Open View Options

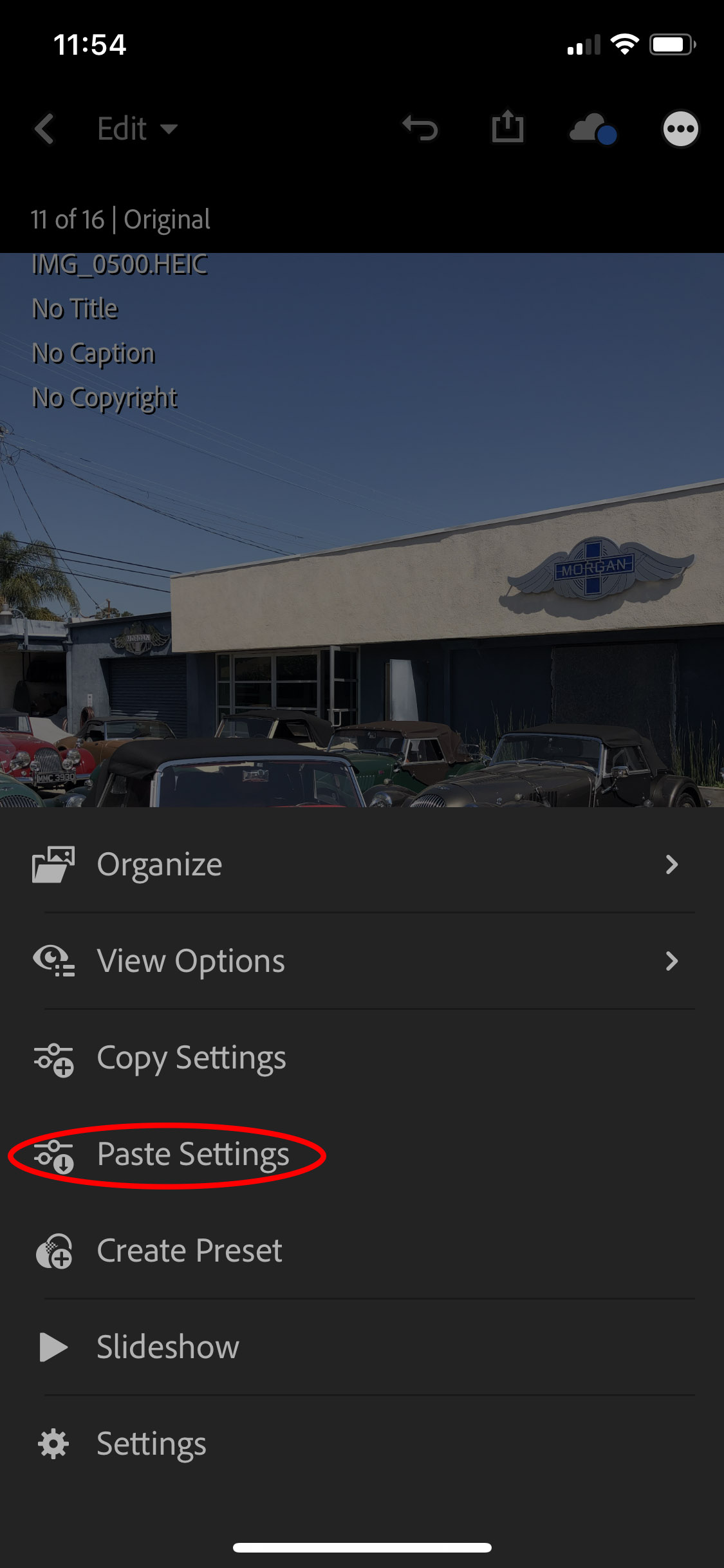(362, 961)
